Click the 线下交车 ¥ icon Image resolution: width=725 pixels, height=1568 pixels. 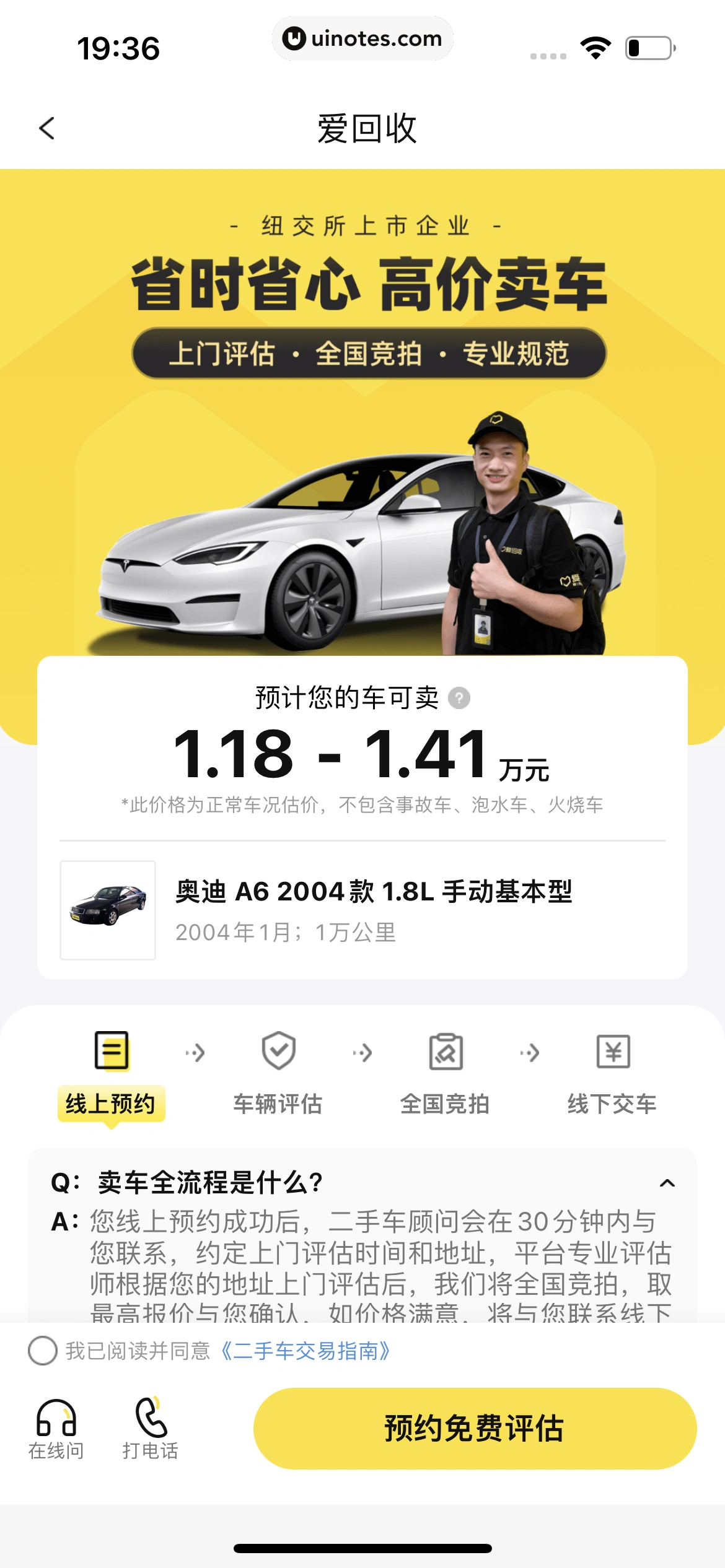click(x=612, y=1051)
